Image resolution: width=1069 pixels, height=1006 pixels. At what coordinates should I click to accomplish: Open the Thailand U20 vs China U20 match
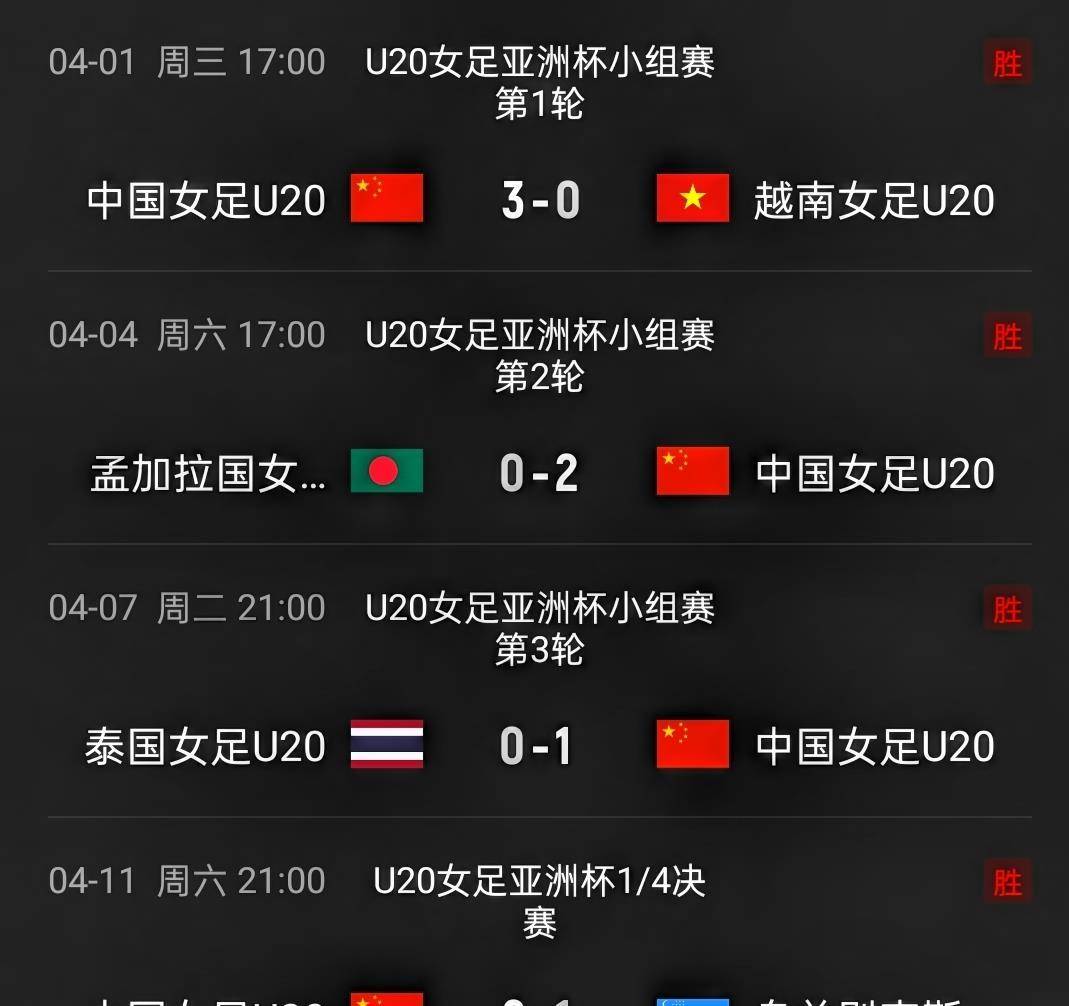(x=539, y=746)
